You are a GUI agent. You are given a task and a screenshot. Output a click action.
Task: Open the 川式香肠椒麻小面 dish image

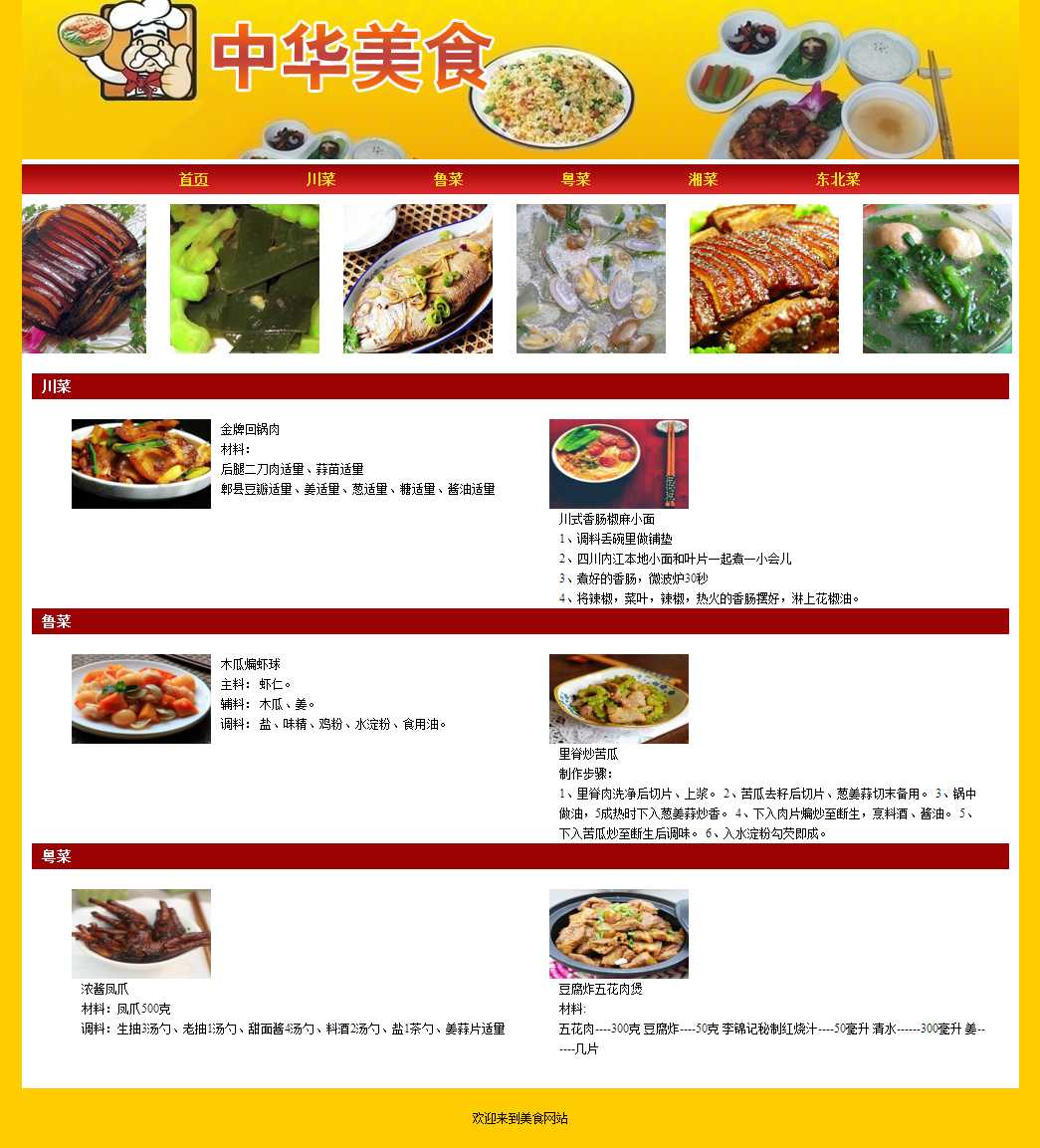click(619, 464)
